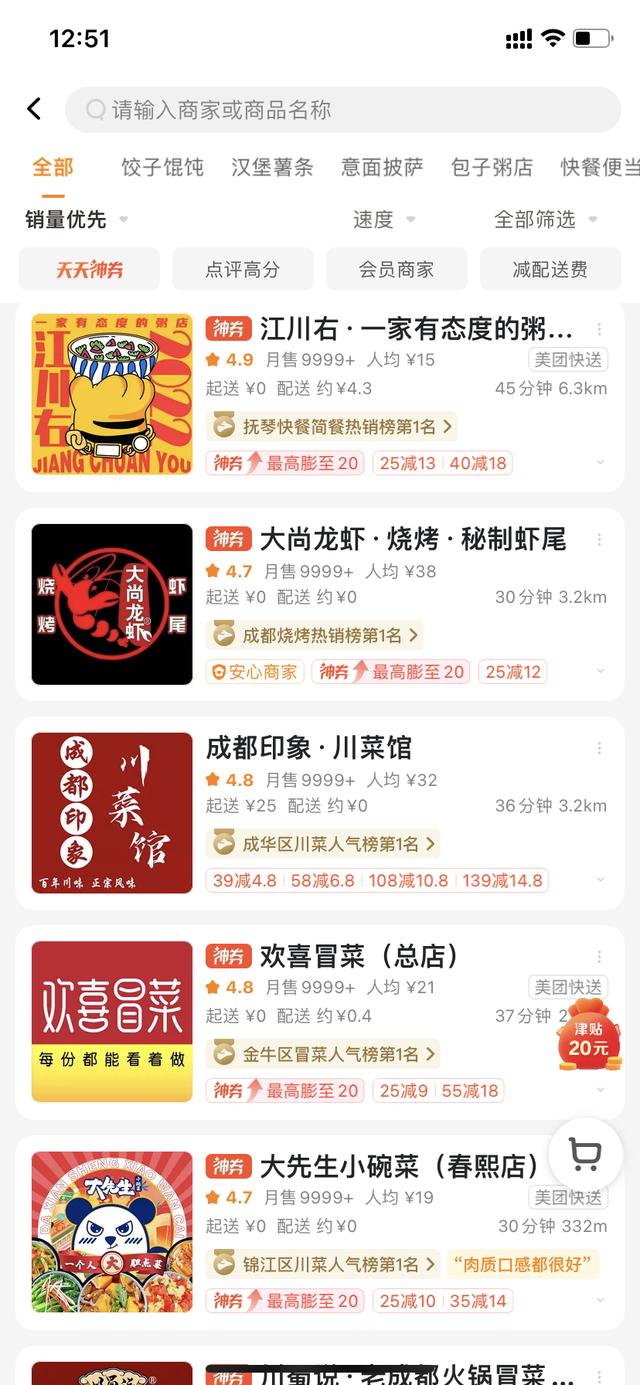Open the shopping cart button
Viewport: 640px width, 1385px height.
pyautogui.click(x=585, y=1155)
